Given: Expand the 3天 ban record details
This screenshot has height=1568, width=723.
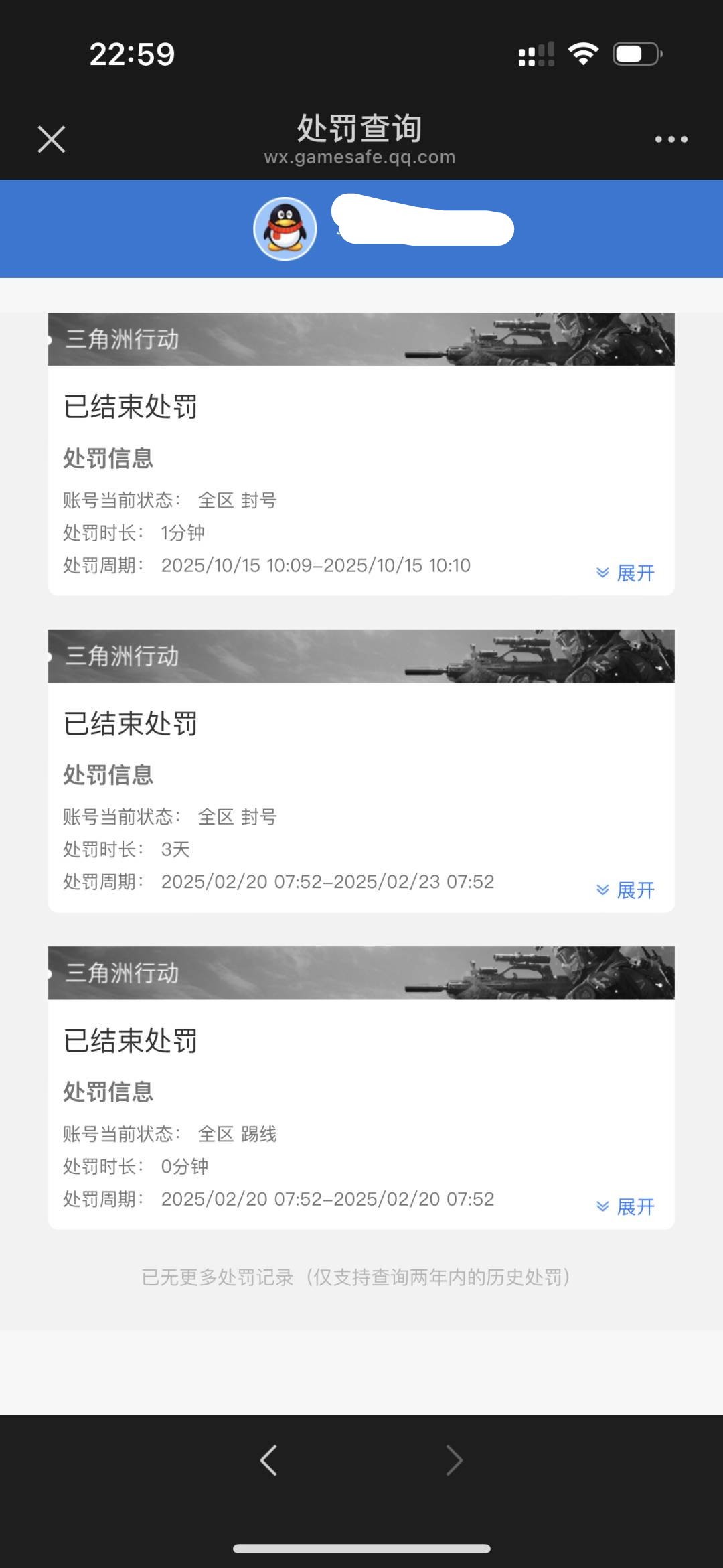Looking at the screenshot, I should click(625, 891).
